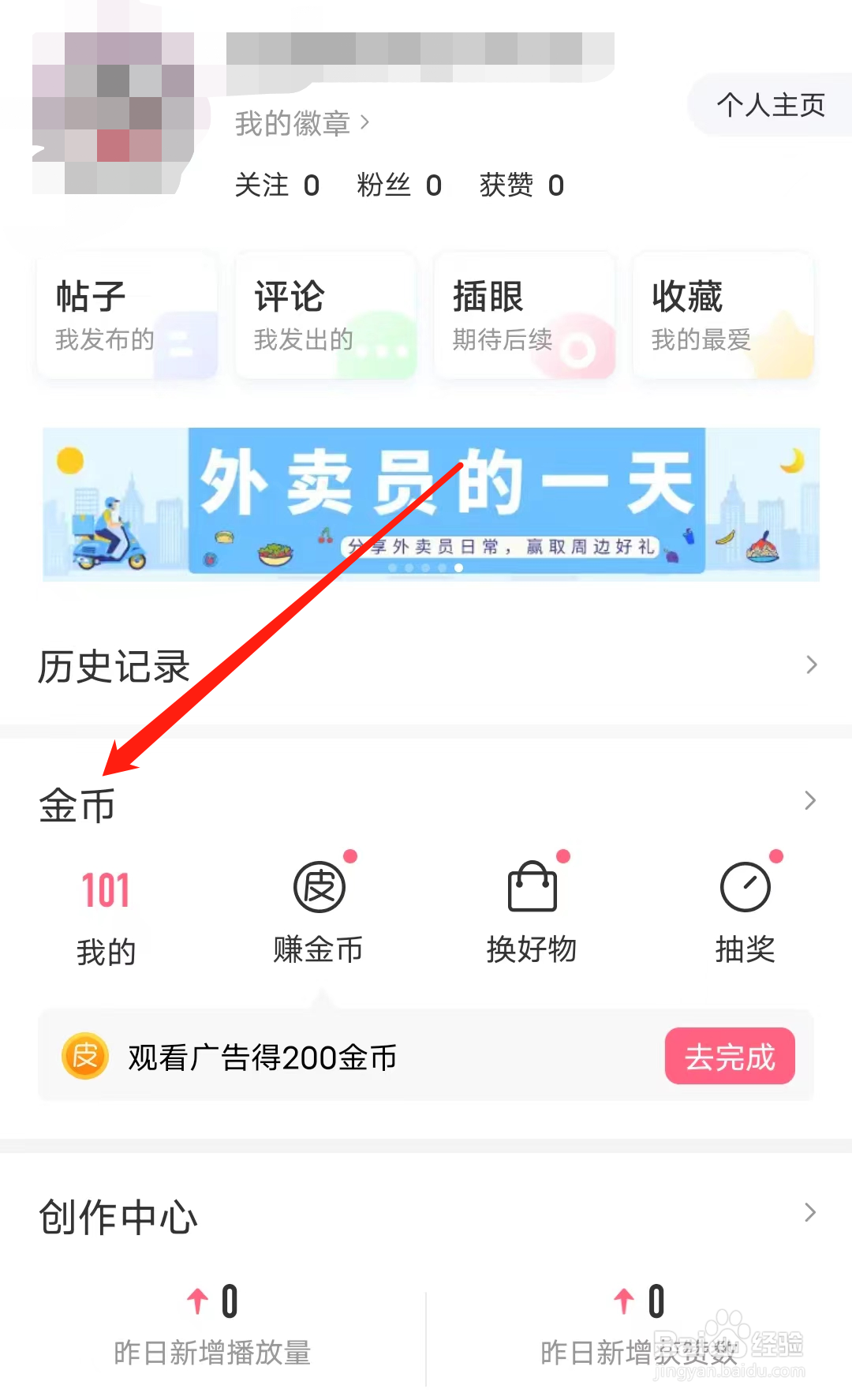Tap the notification badge on 换好物
Viewport: 852px width, 1400px height.
click(x=563, y=855)
